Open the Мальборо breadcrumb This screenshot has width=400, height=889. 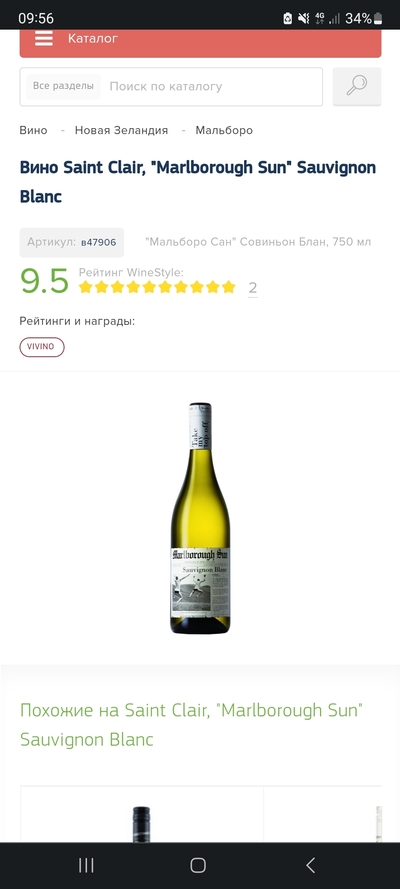click(x=224, y=130)
